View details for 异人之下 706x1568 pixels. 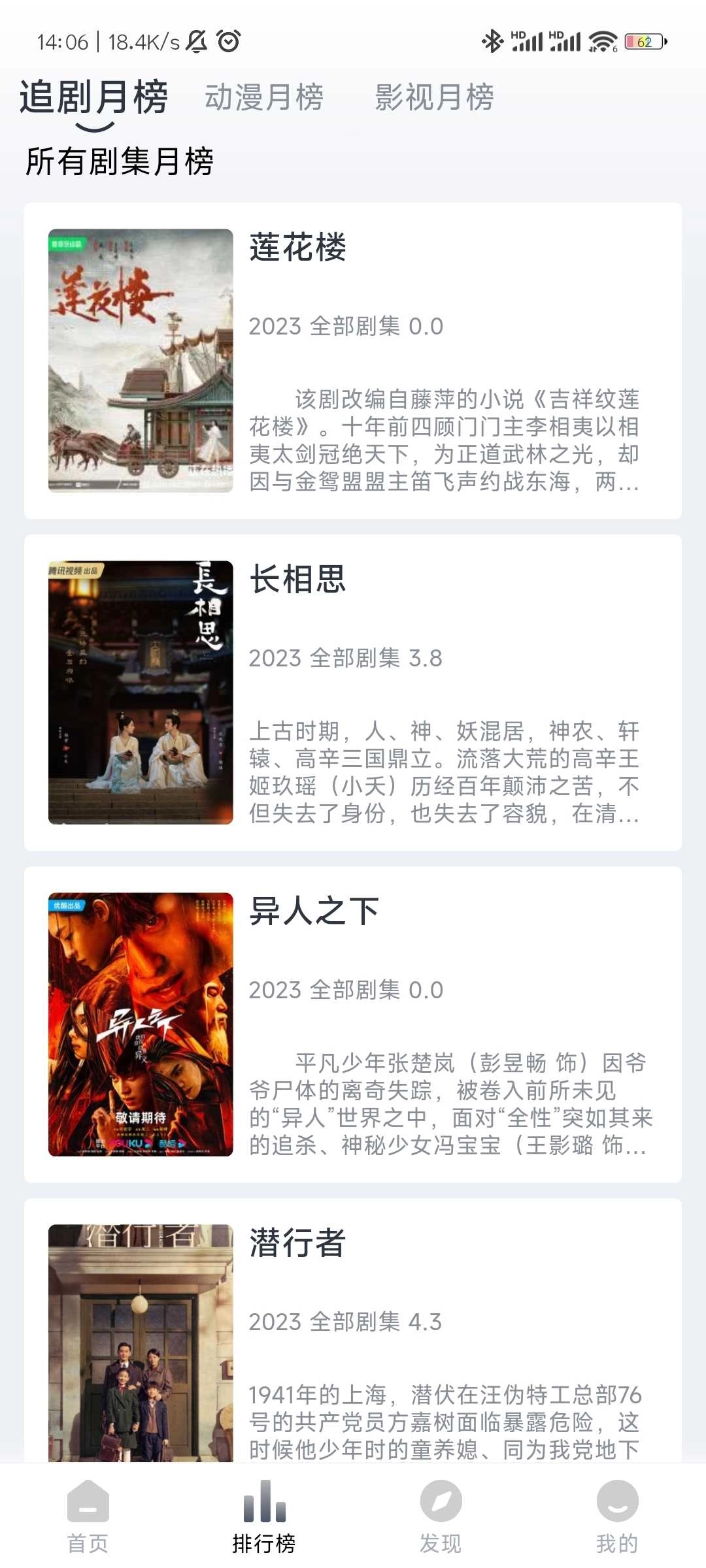click(x=353, y=1024)
